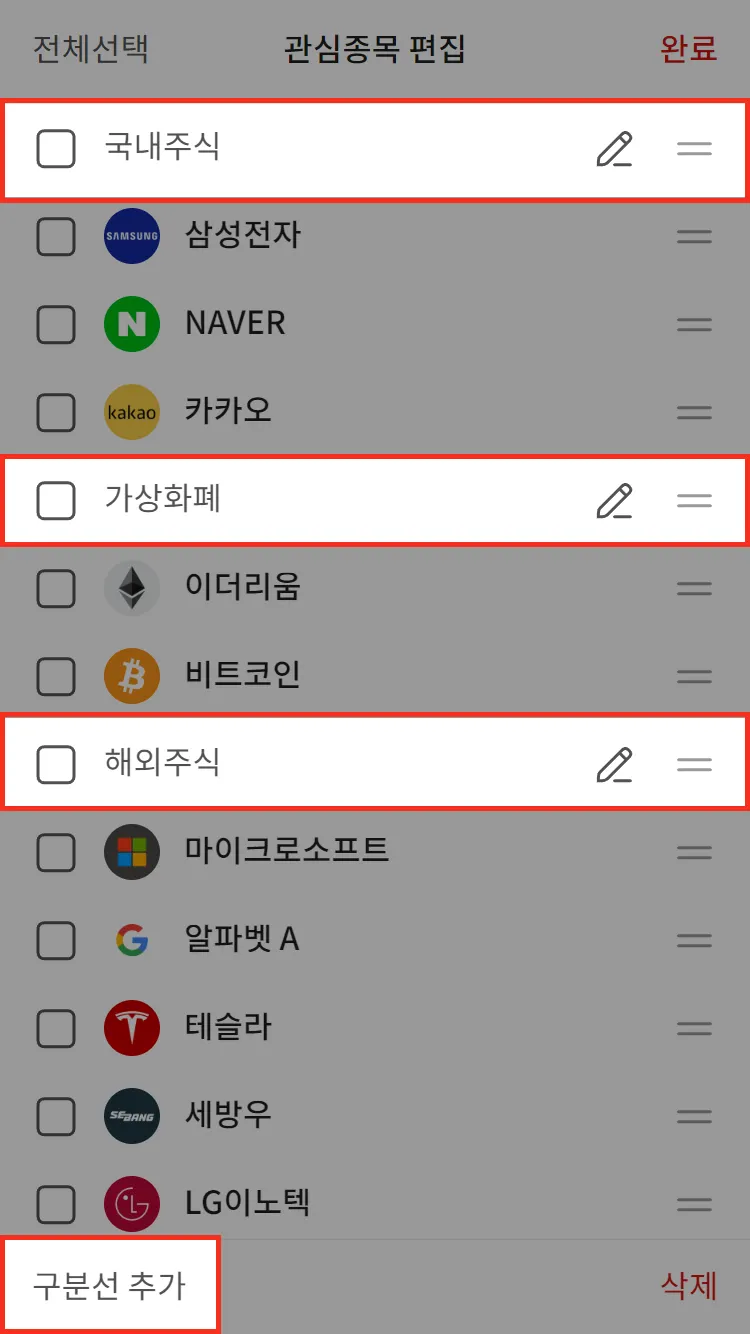This screenshot has height=1334, width=750.
Task: Edit the 국내주식 group name
Action: click(x=615, y=149)
